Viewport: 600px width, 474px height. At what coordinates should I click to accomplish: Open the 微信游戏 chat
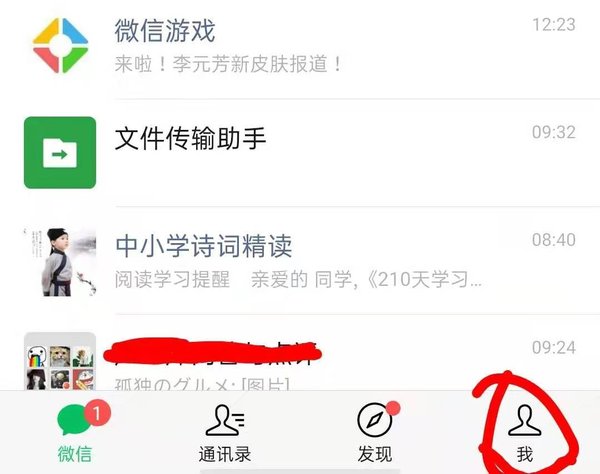click(x=300, y=47)
